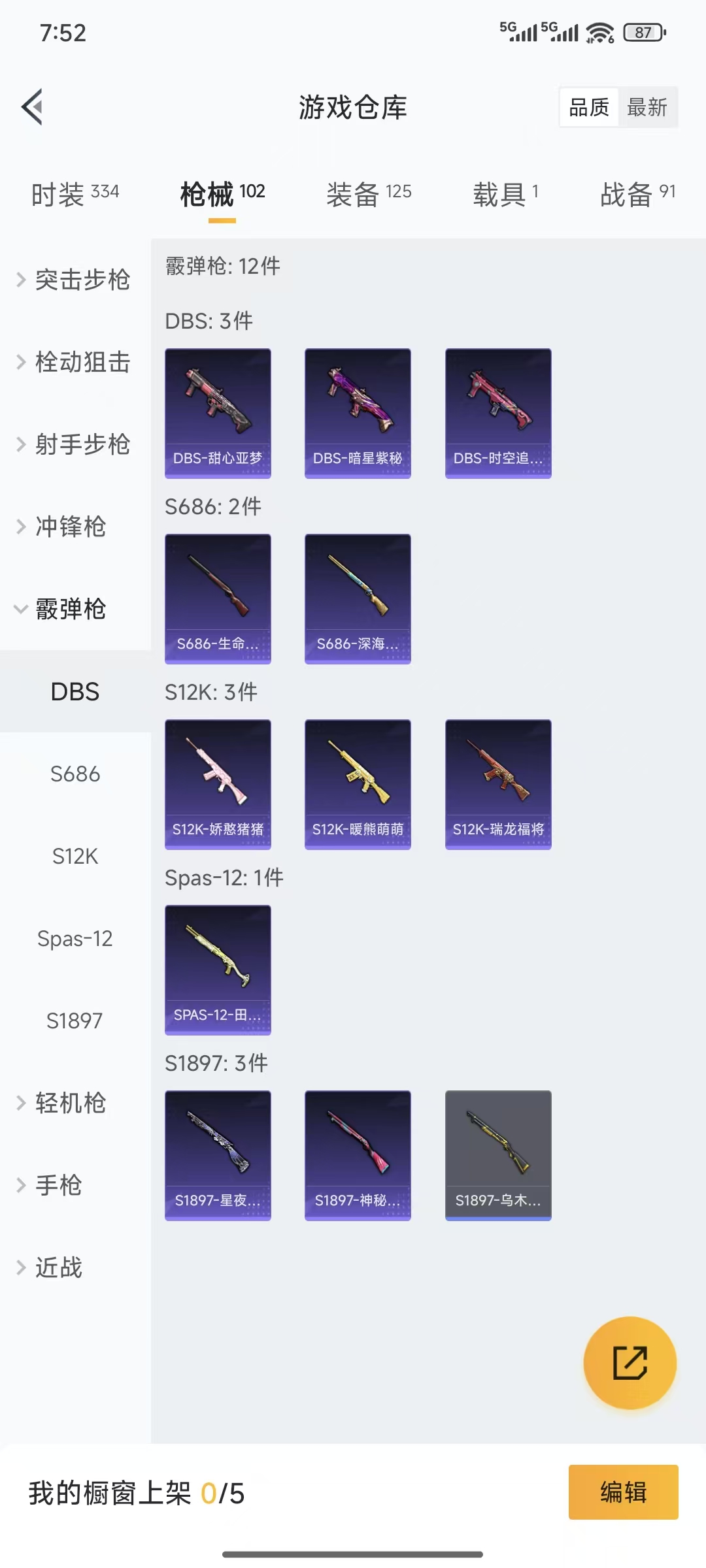Tap the 编辑 button
This screenshot has height=1568, width=706.
click(x=623, y=1492)
